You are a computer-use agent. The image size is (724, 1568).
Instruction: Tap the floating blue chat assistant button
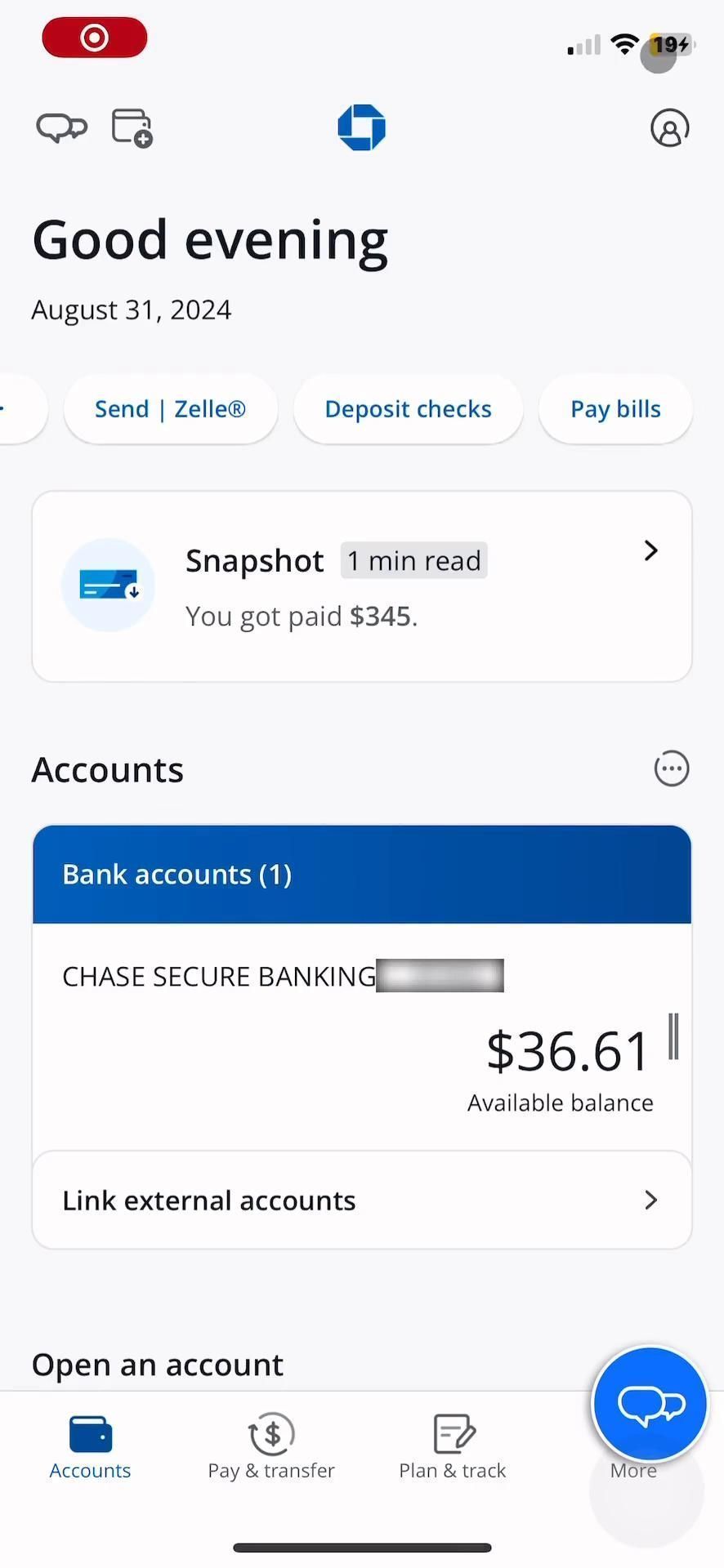(650, 1404)
